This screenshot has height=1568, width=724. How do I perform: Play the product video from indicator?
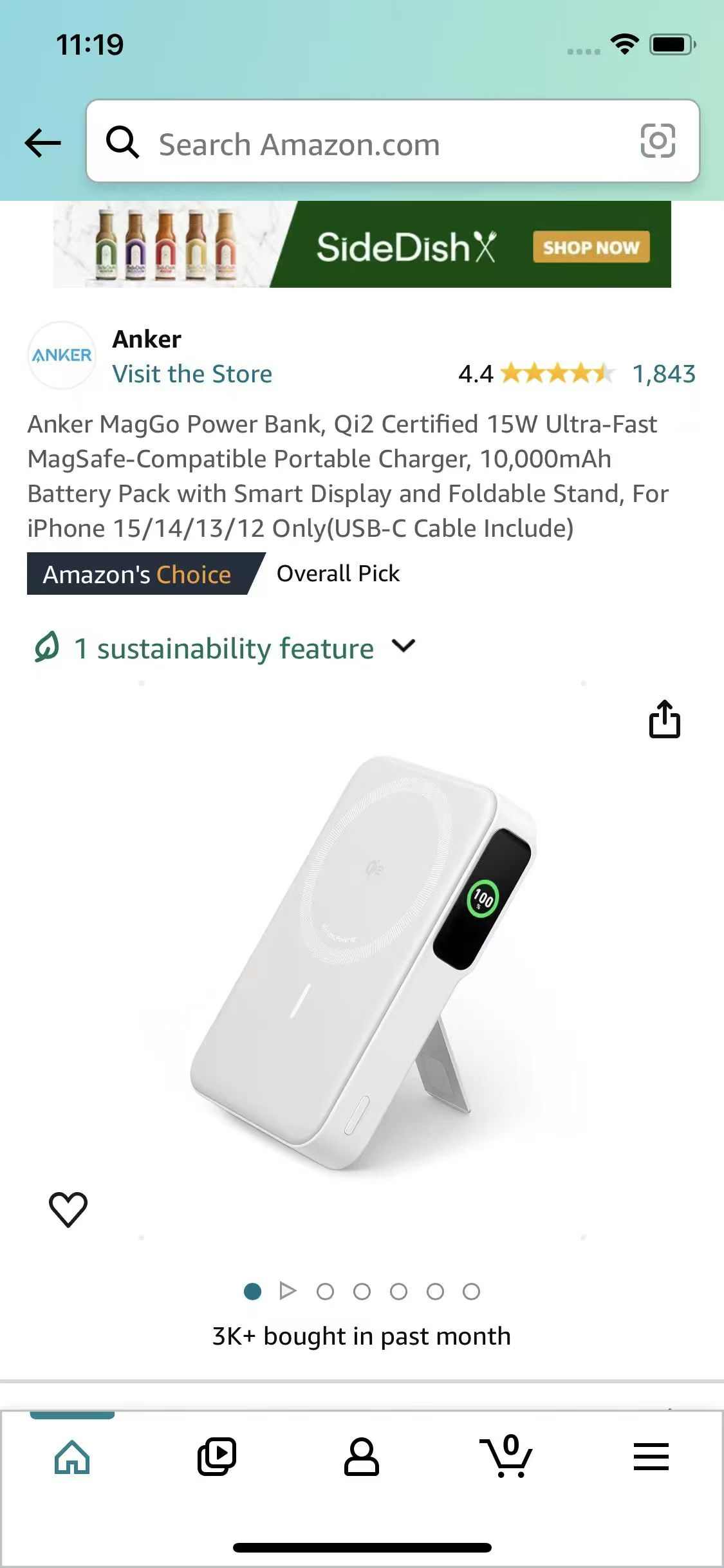pyautogui.click(x=288, y=1291)
